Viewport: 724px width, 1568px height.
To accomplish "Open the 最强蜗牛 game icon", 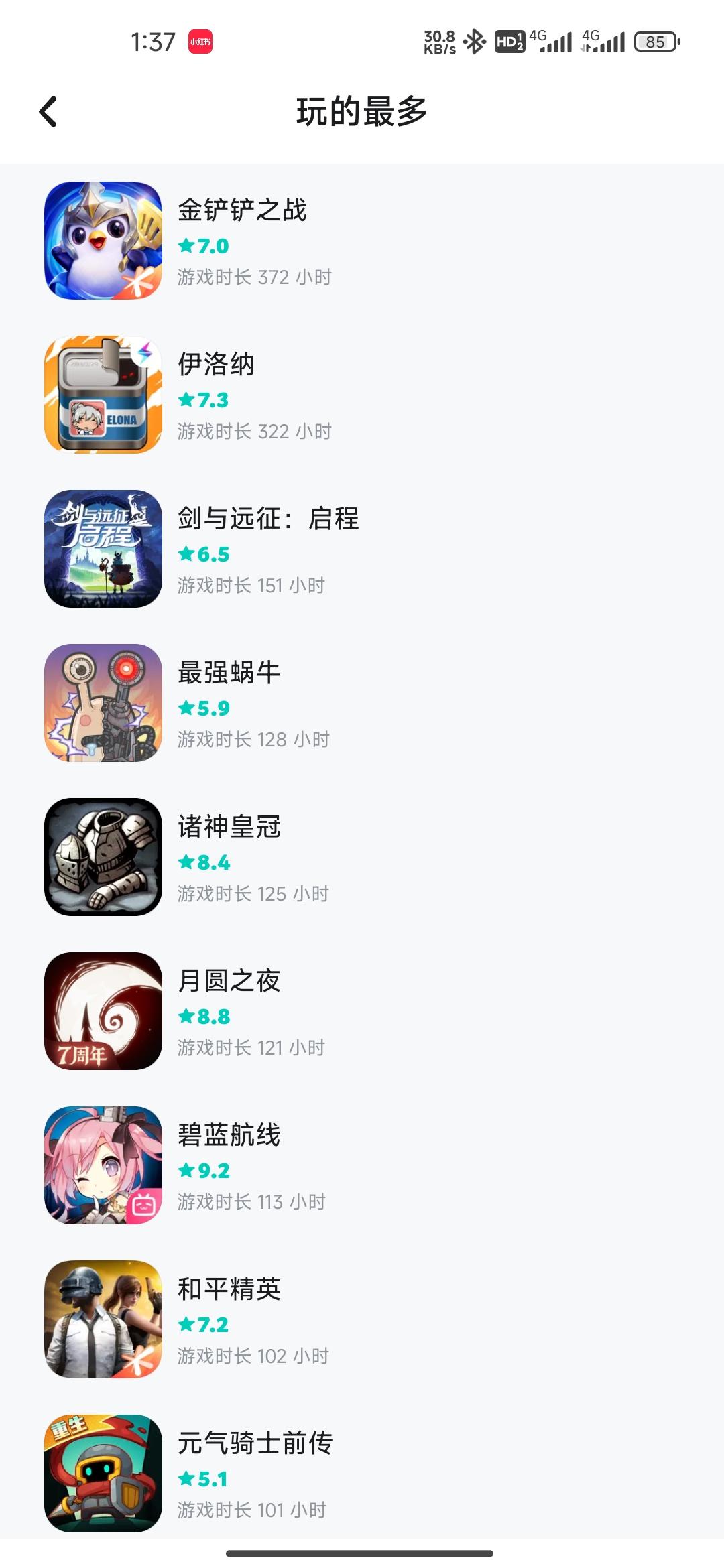I will [x=102, y=704].
